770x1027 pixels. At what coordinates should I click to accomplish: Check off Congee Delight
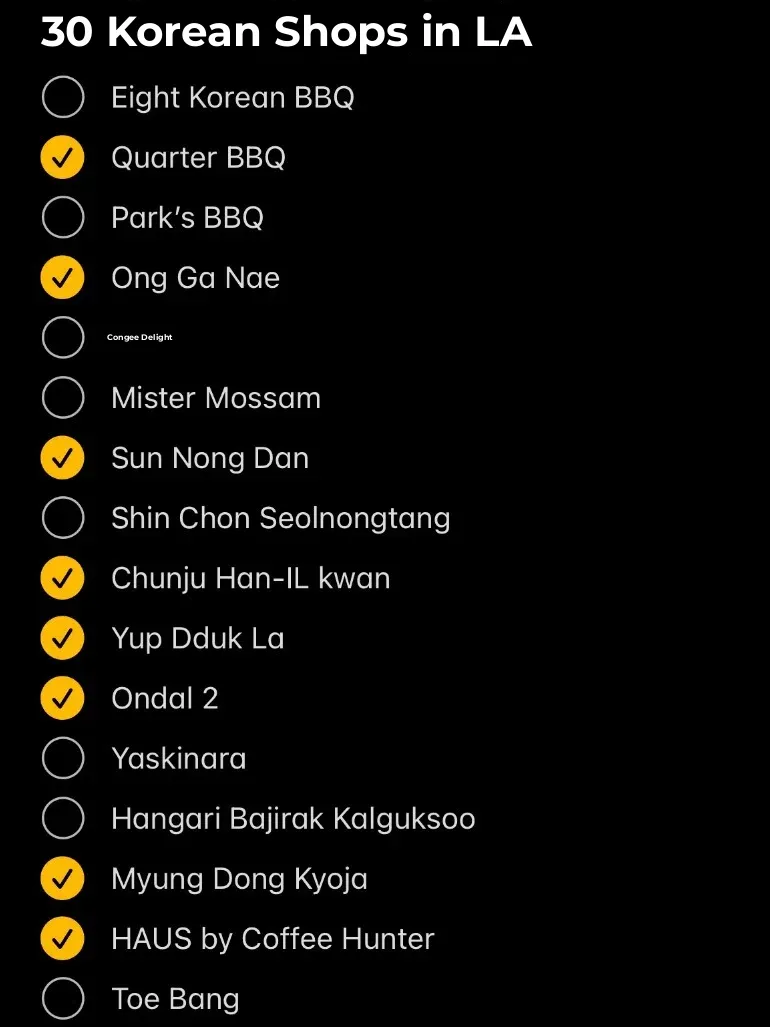(63, 338)
